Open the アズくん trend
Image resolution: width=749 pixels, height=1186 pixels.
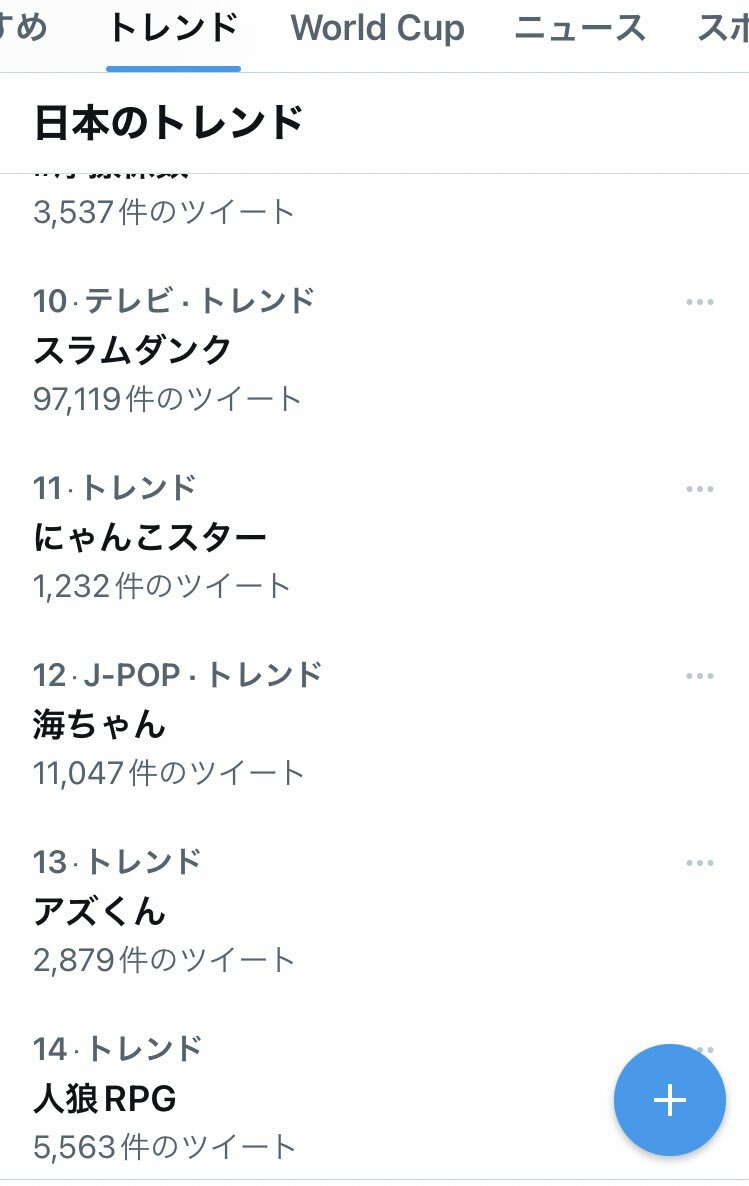pyautogui.click(x=100, y=912)
